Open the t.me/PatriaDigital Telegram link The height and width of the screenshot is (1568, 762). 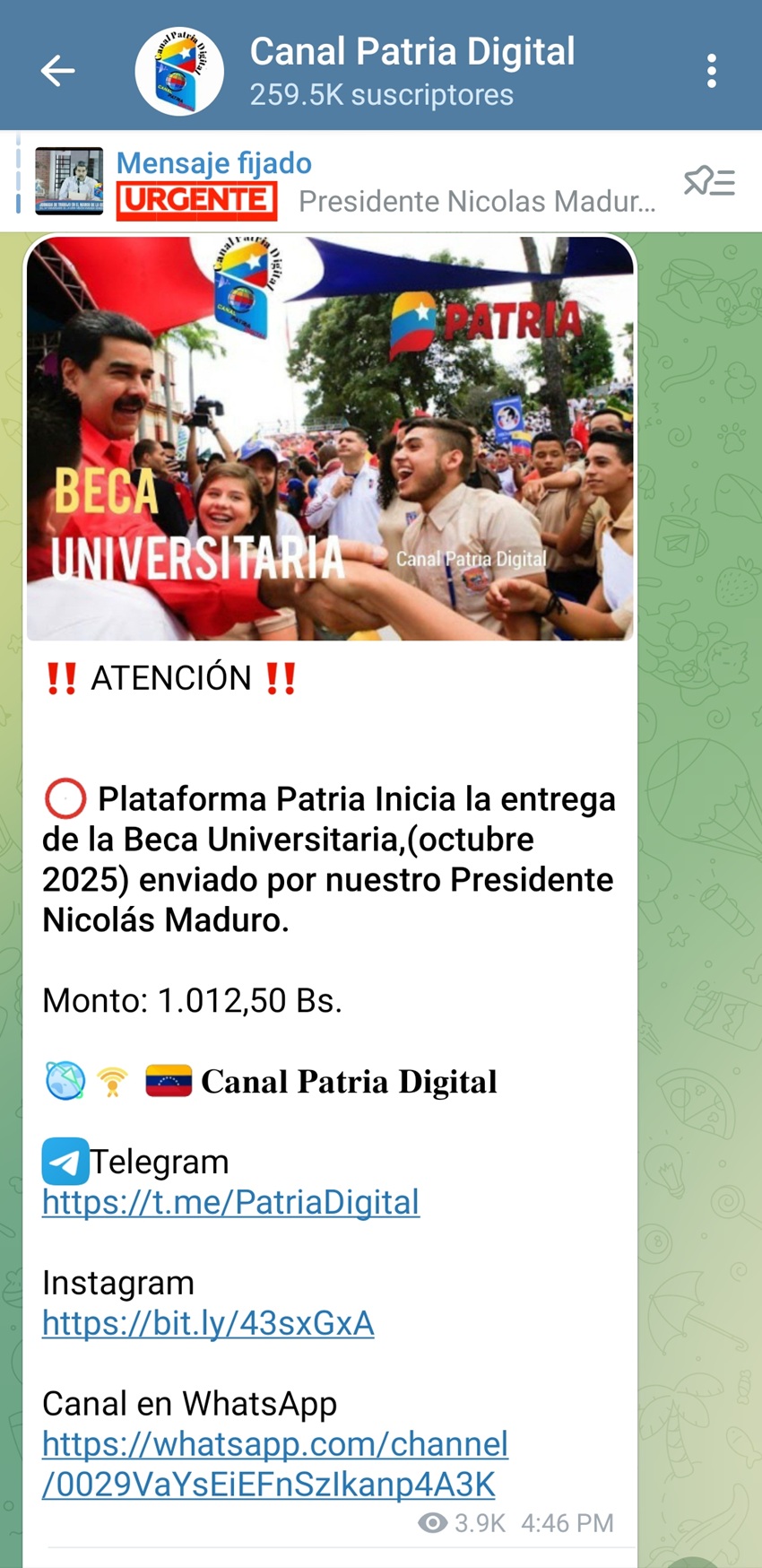230,1202
